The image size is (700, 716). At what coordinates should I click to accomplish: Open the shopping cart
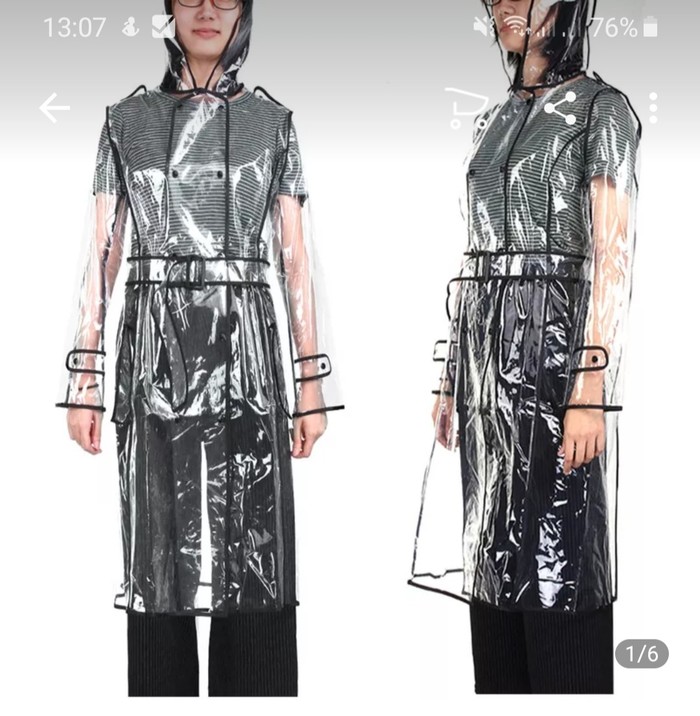pos(466,108)
